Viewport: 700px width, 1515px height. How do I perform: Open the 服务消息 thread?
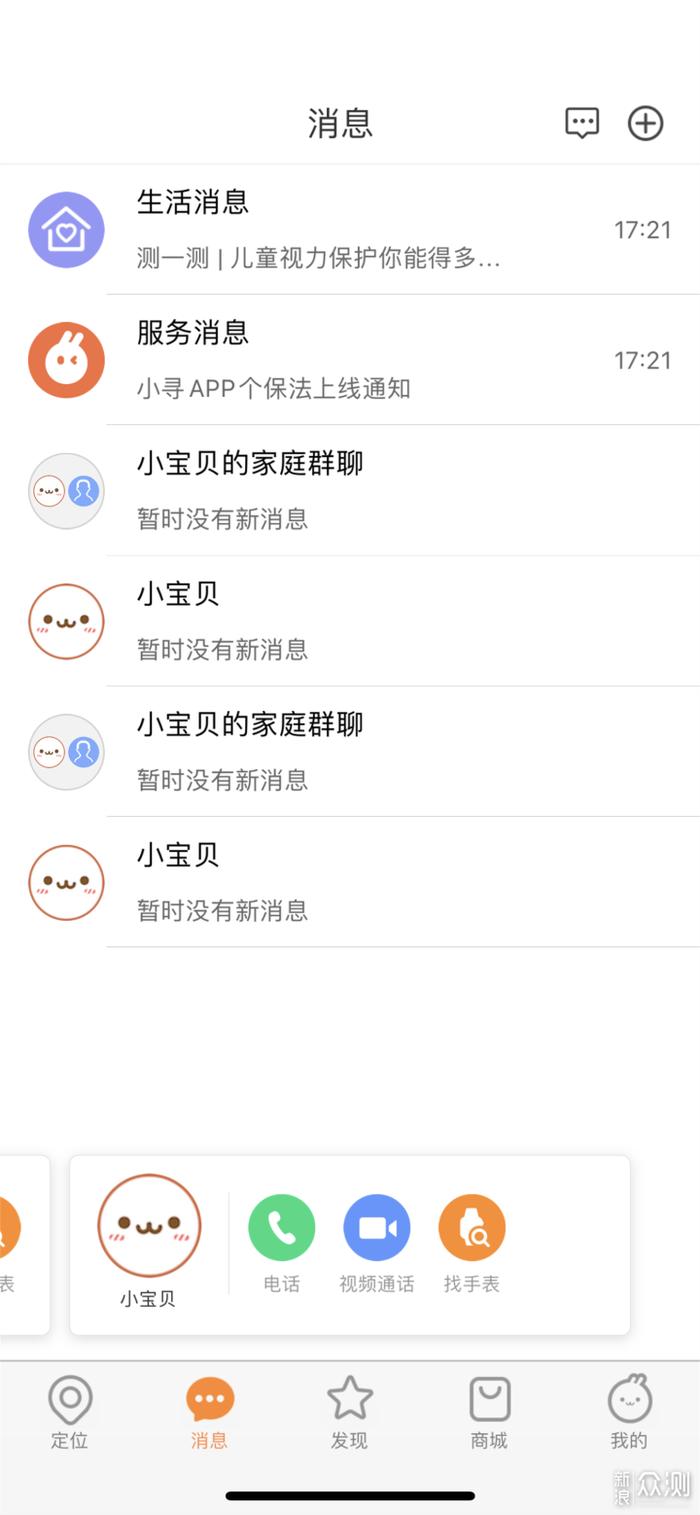(x=350, y=360)
